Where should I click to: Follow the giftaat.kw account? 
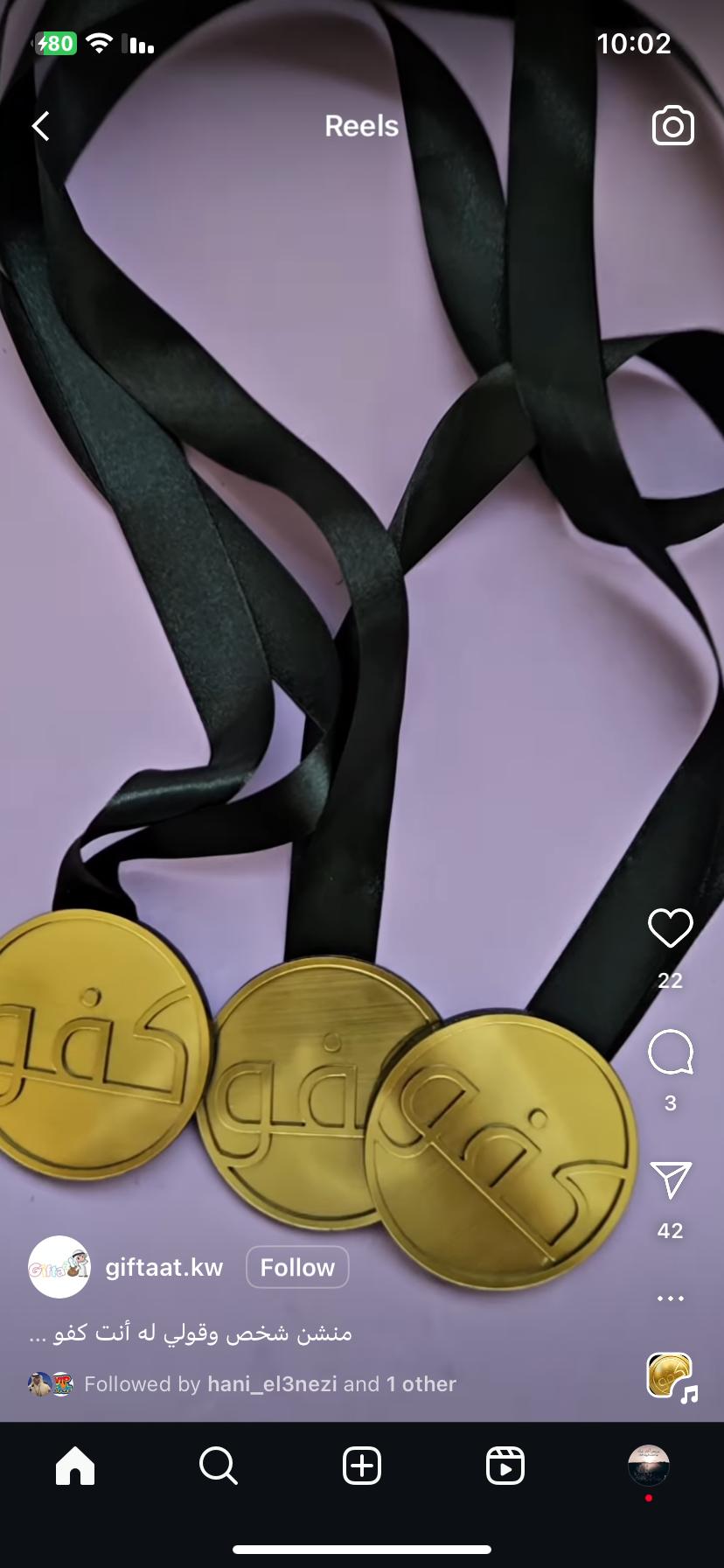tap(297, 1267)
